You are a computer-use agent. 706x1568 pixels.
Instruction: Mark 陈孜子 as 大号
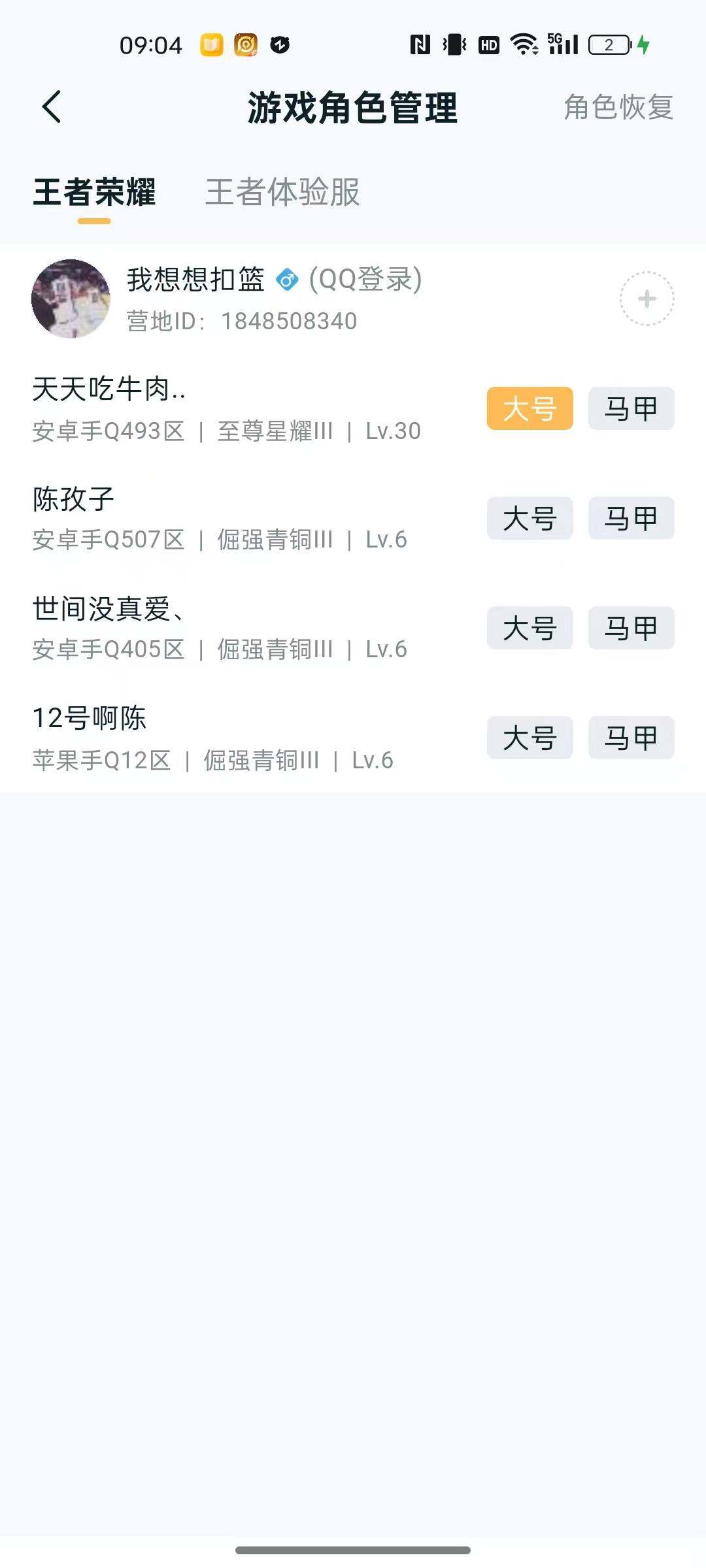529,517
